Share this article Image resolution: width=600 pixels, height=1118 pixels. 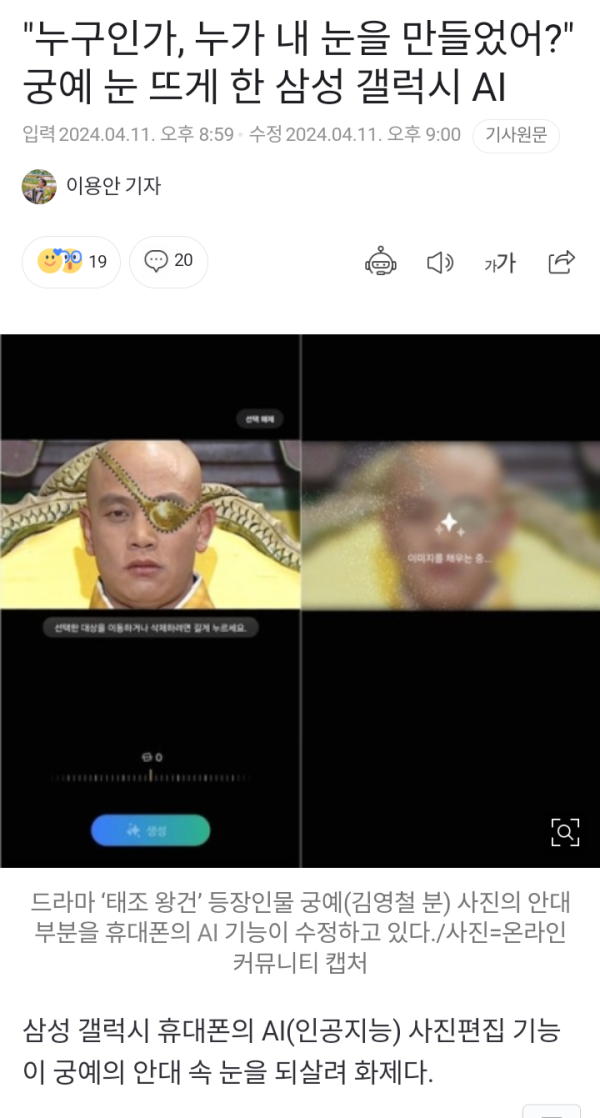[561, 262]
